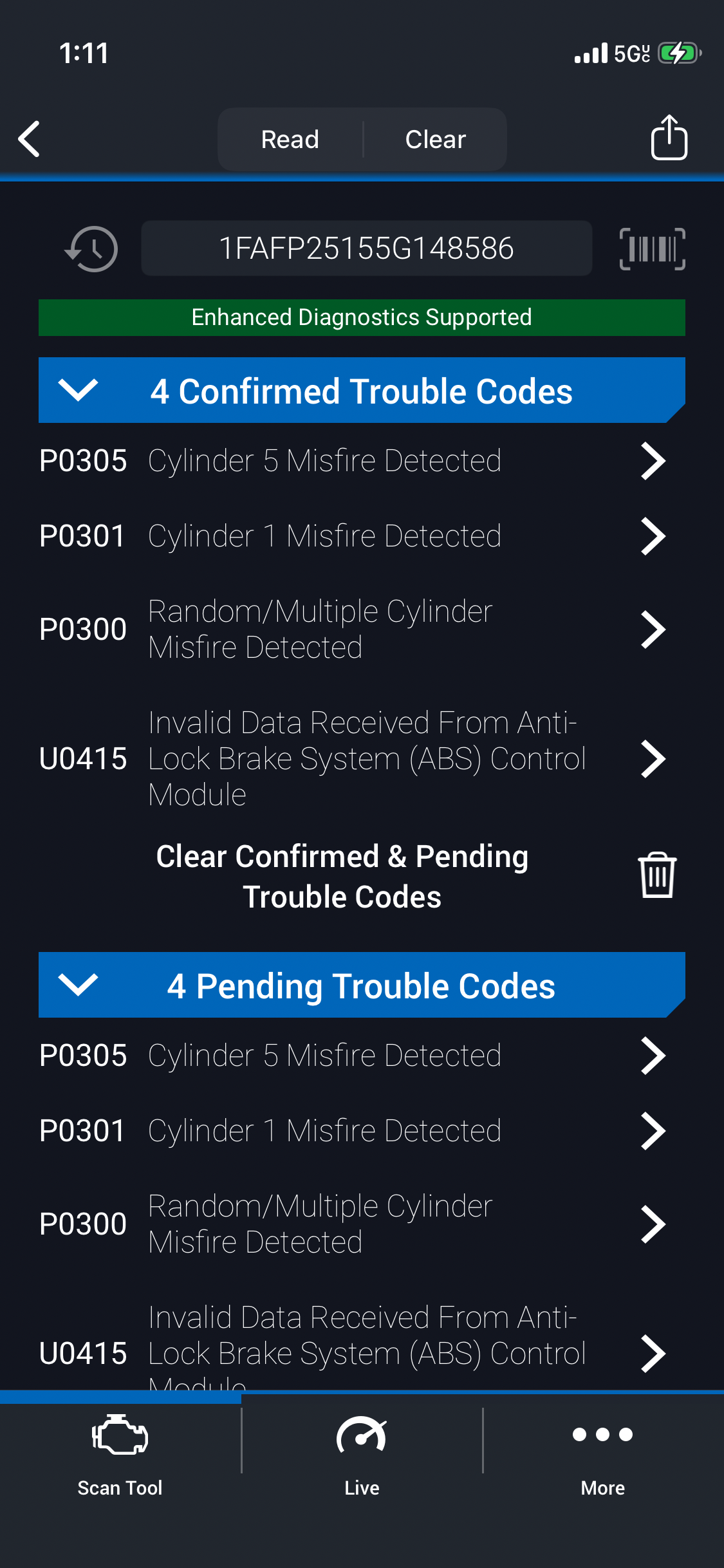This screenshot has width=724, height=1568.
Task: Go back using the top-left arrow
Action: click(x=30, y=139)
